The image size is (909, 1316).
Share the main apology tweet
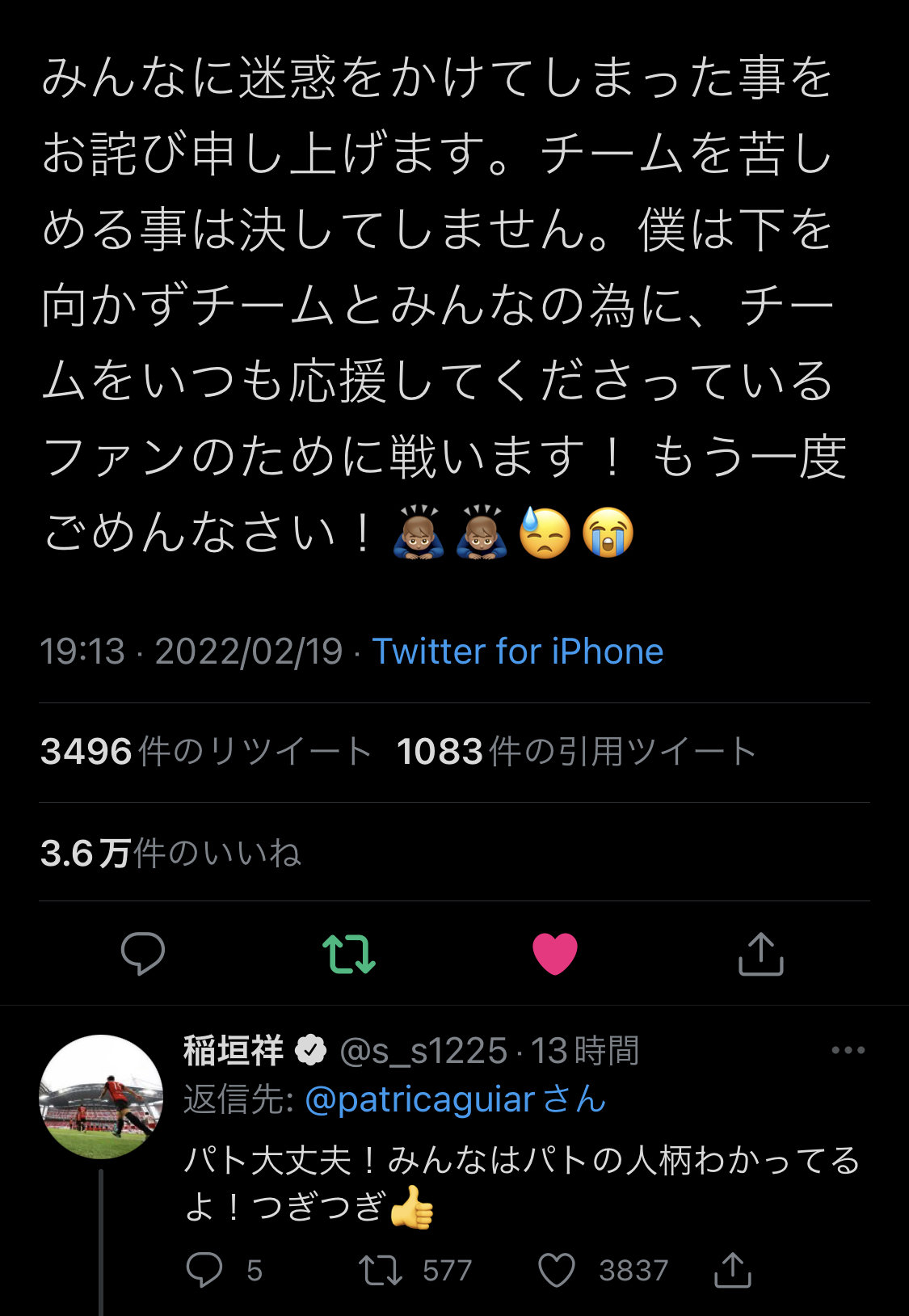[760, 955]
